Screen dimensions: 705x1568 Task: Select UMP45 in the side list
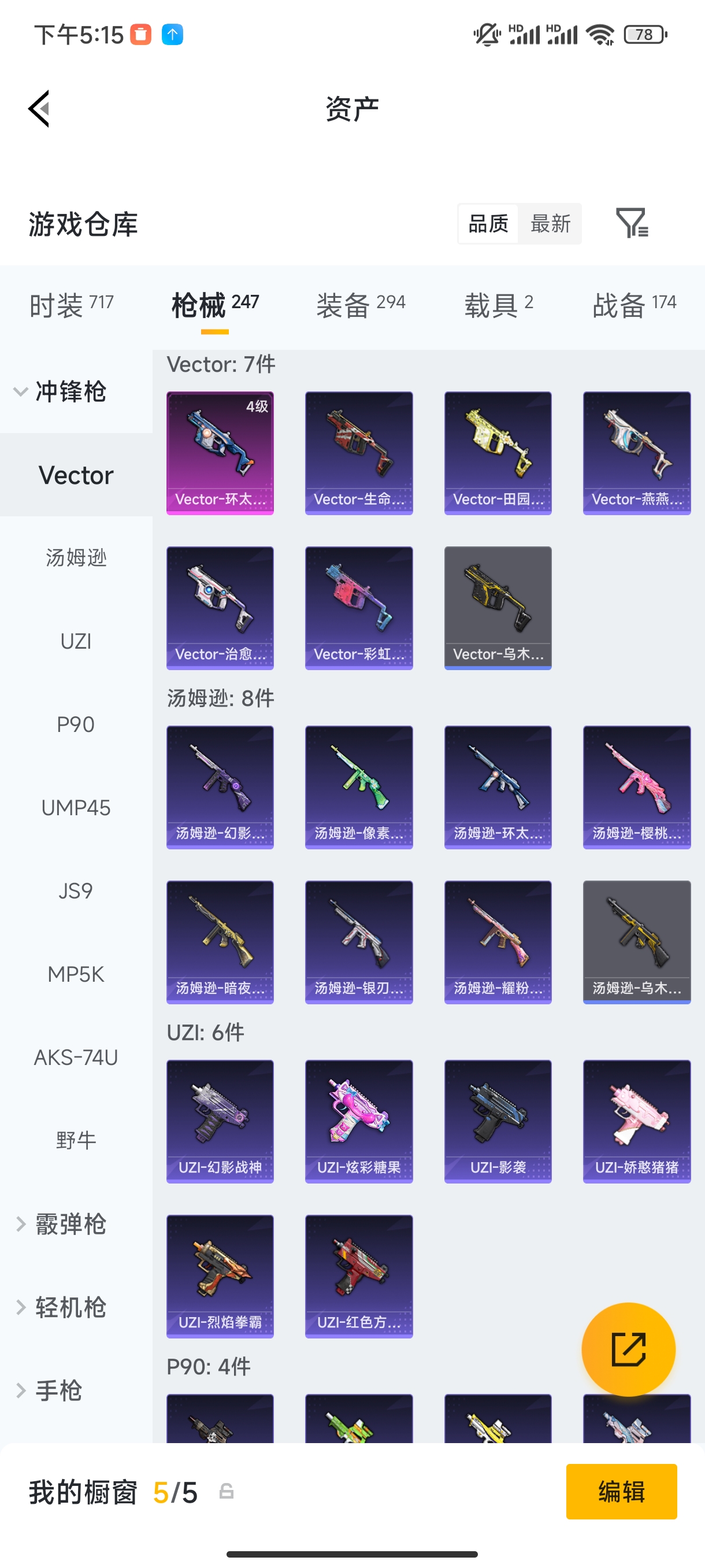click(x=76, y=808)
